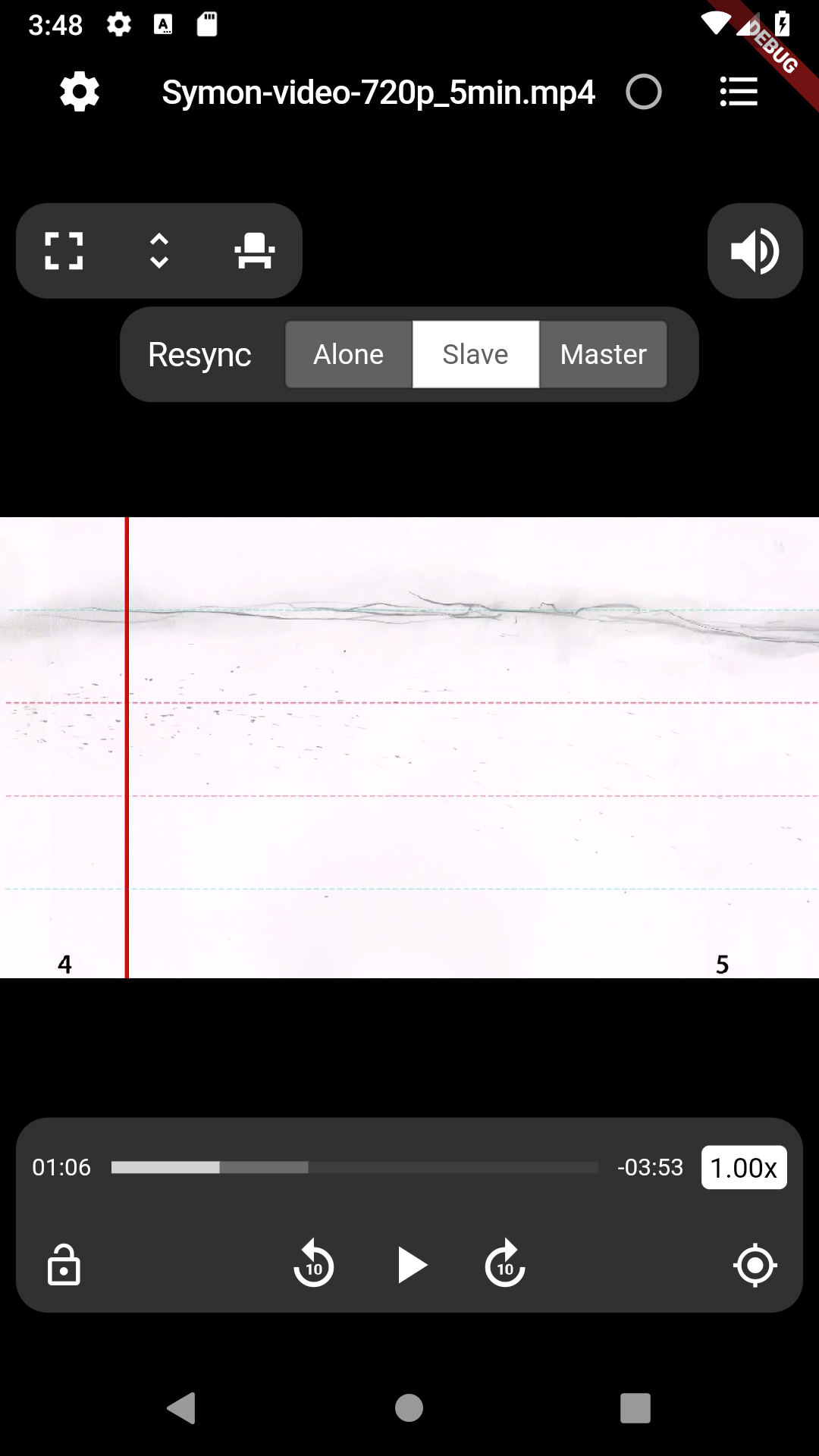Enter fullscreen mode
819x1456 pixels.
tap(64, 251)
